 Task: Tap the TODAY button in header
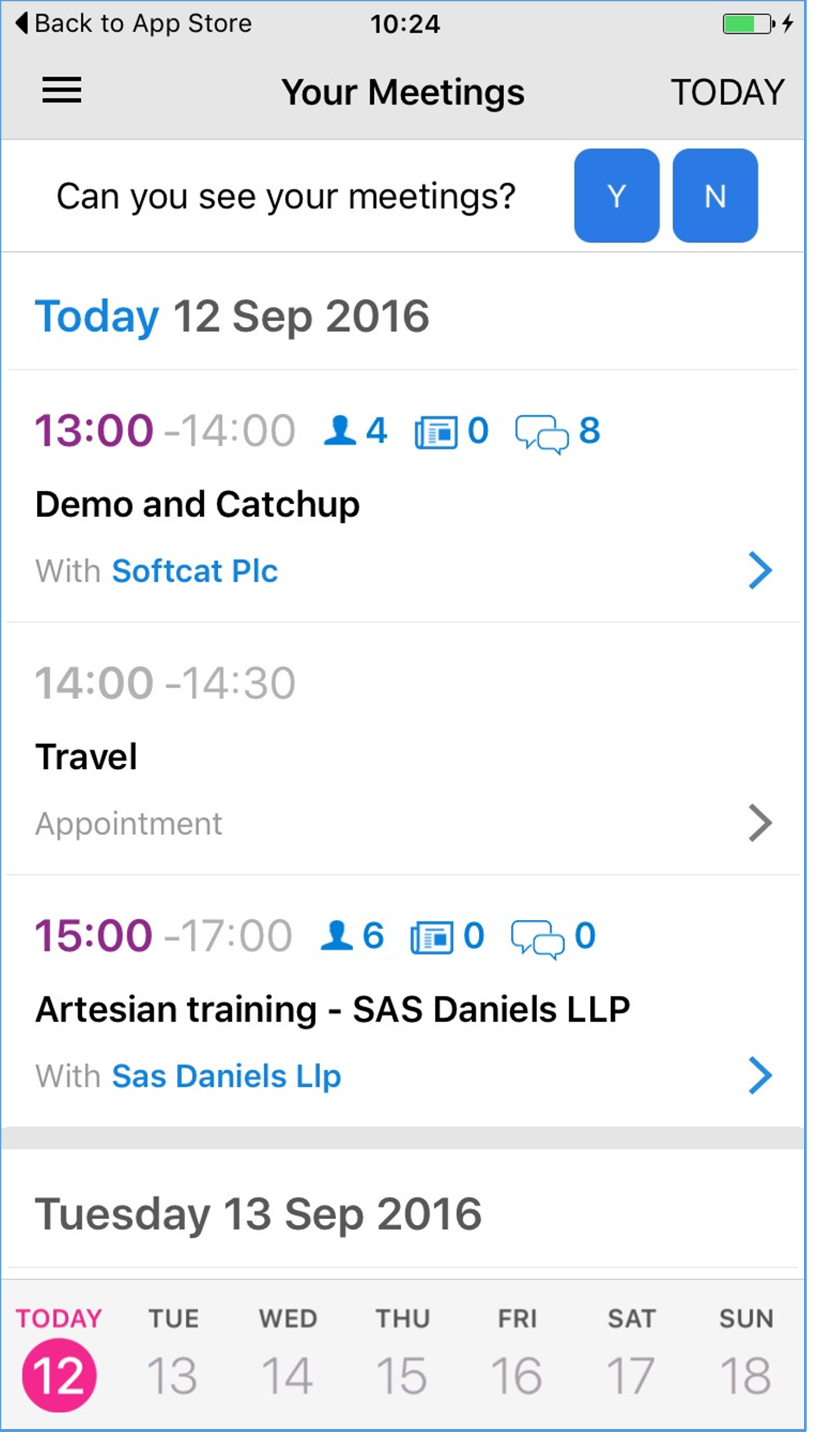pos(728,92)
